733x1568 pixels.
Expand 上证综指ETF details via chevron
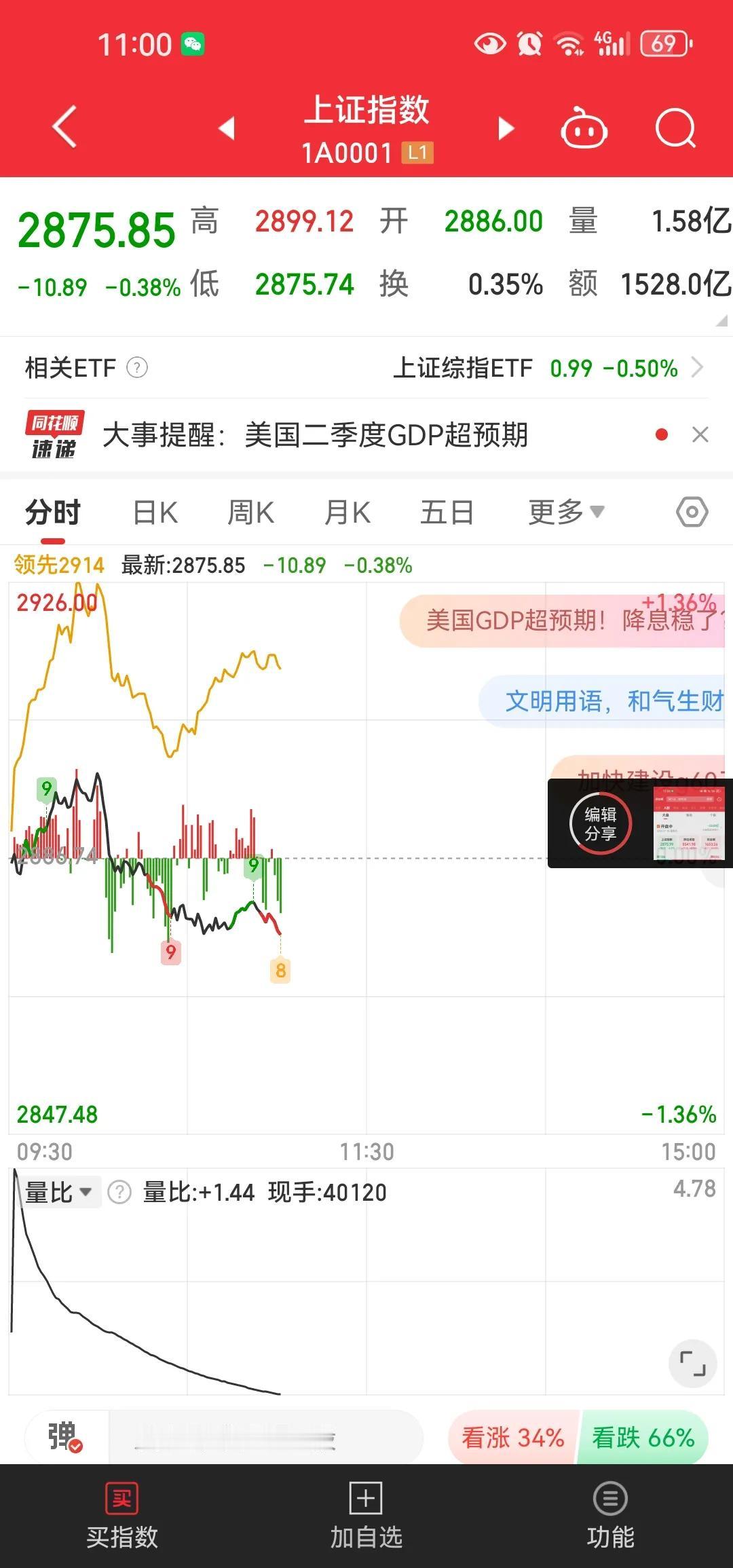(x=699, y=368)
